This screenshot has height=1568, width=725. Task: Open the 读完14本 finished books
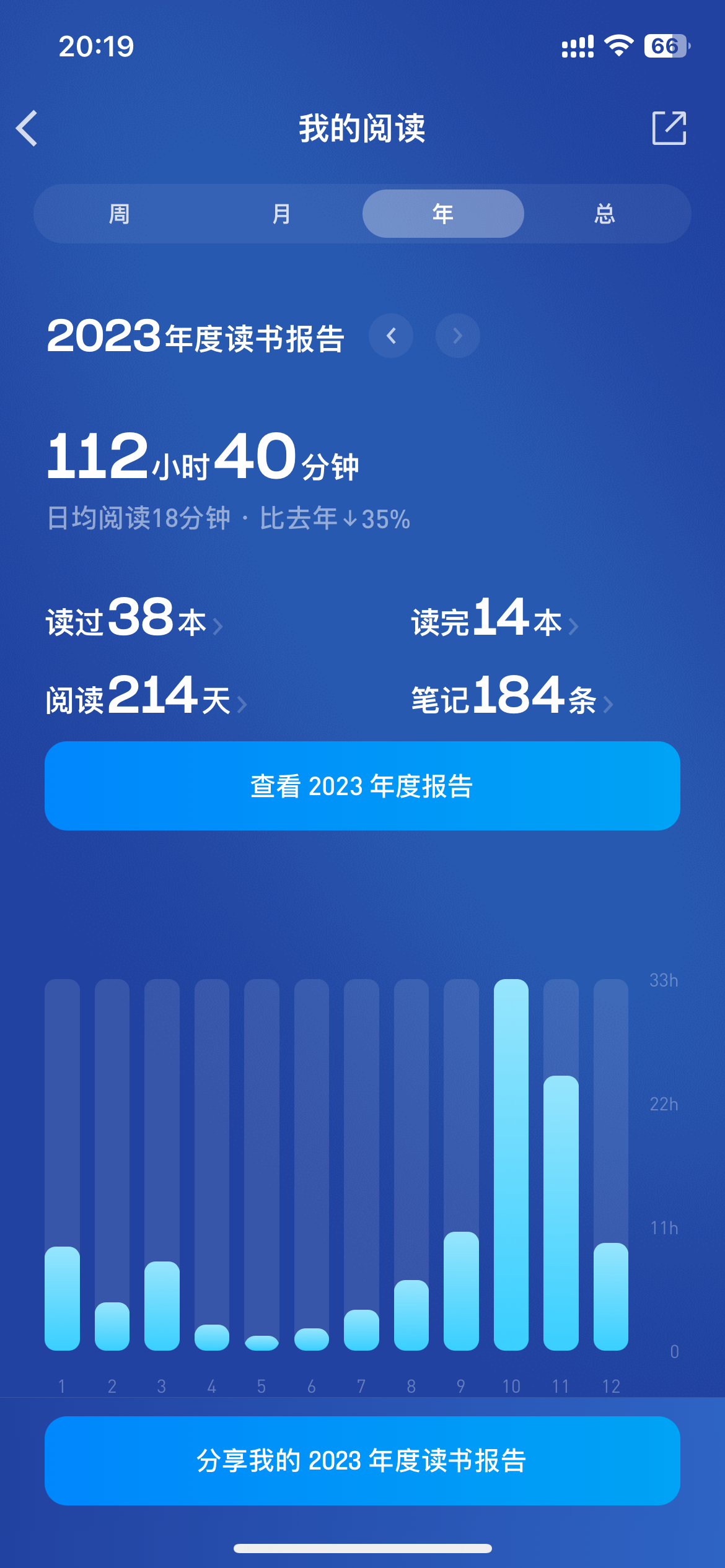(494, 619)
